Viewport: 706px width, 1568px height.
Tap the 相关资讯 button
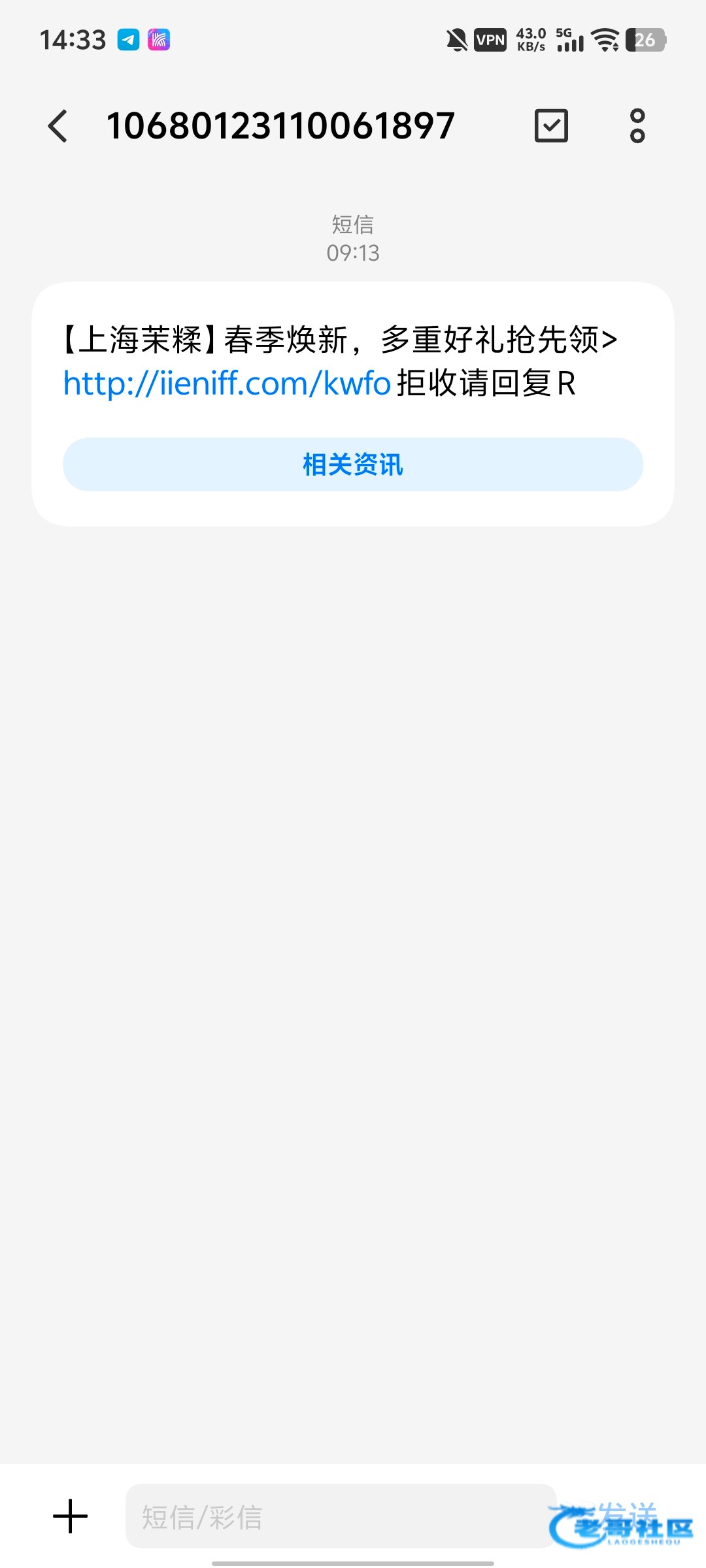coord(353,465)
